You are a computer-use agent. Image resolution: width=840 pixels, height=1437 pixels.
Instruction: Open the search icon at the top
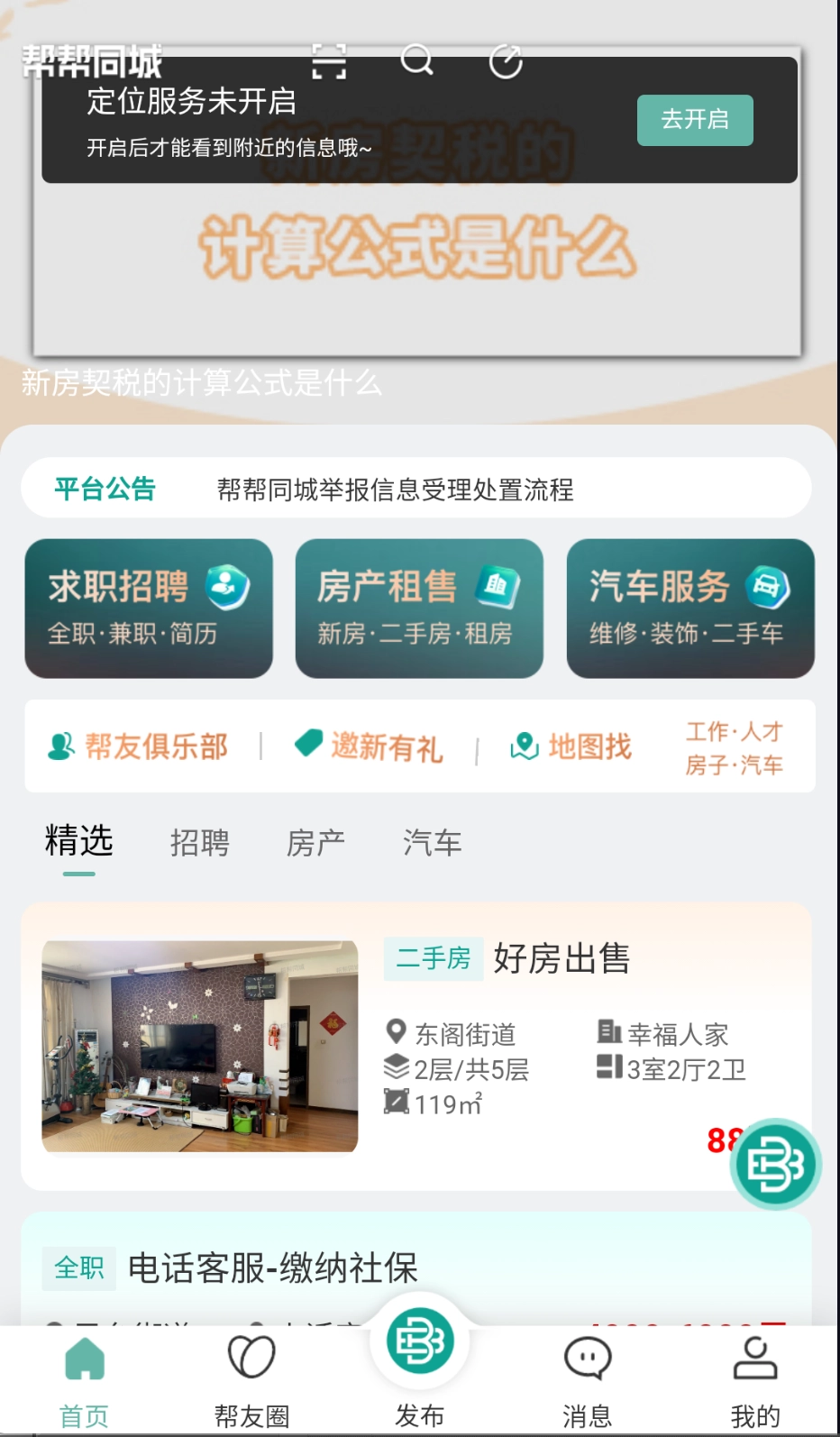click(x=416, y=63)
